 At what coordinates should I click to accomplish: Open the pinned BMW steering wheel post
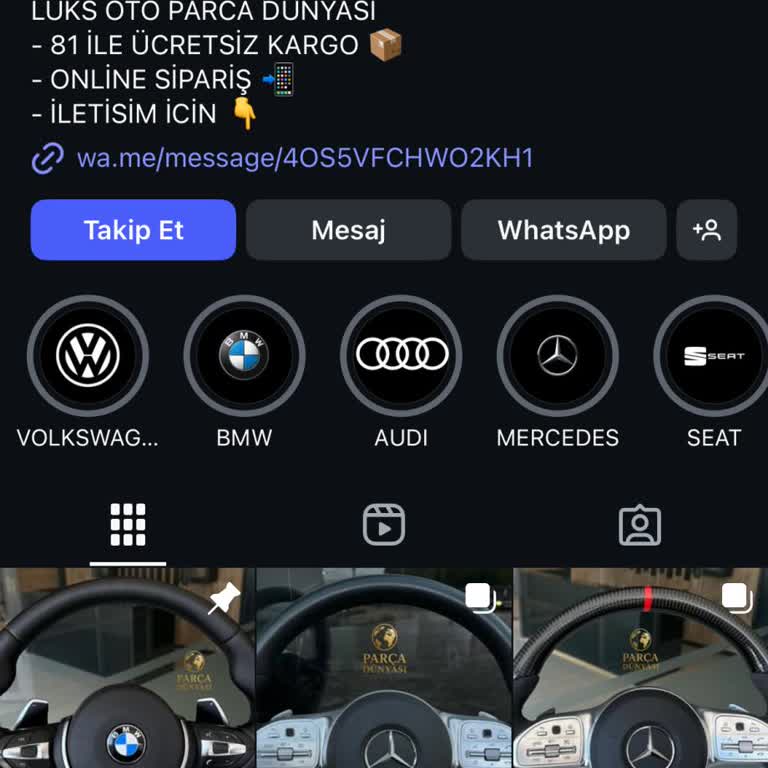(126, 668)
